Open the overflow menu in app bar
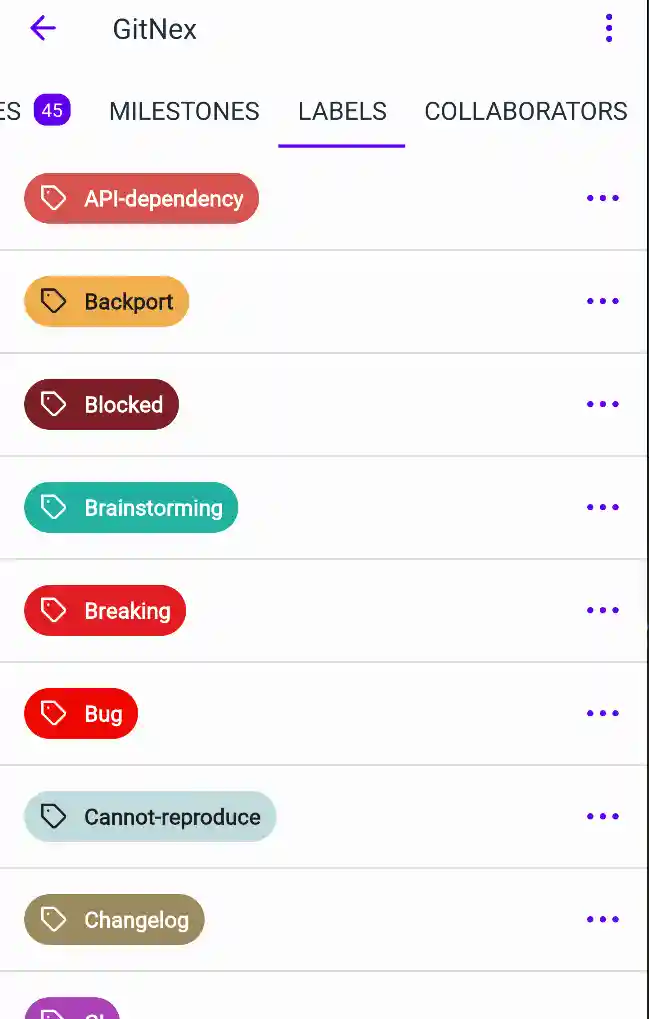 pyautogui.click(x=609, y=28)
